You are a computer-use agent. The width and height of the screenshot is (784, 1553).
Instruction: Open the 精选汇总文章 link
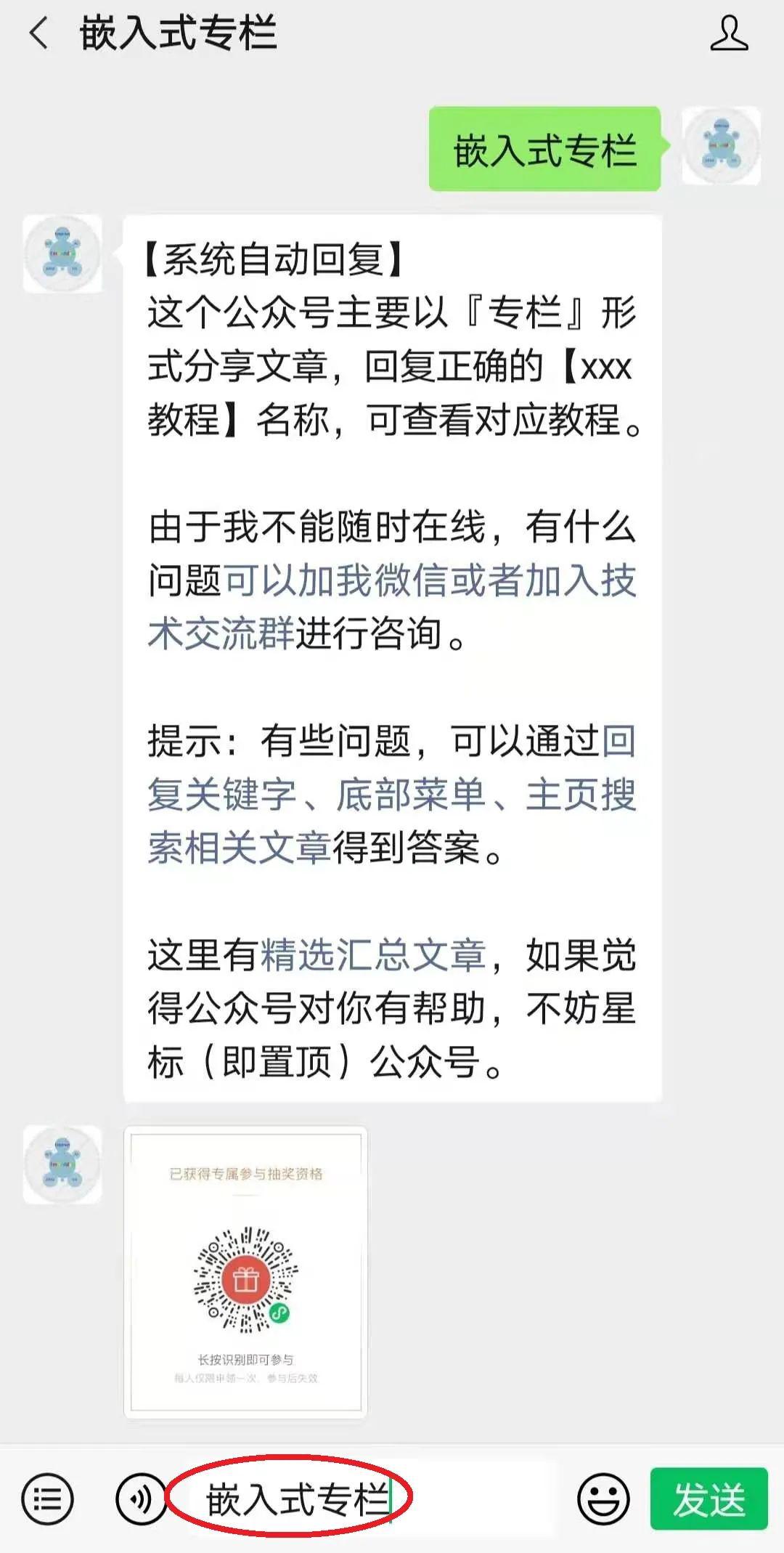(x=372, y=954)
